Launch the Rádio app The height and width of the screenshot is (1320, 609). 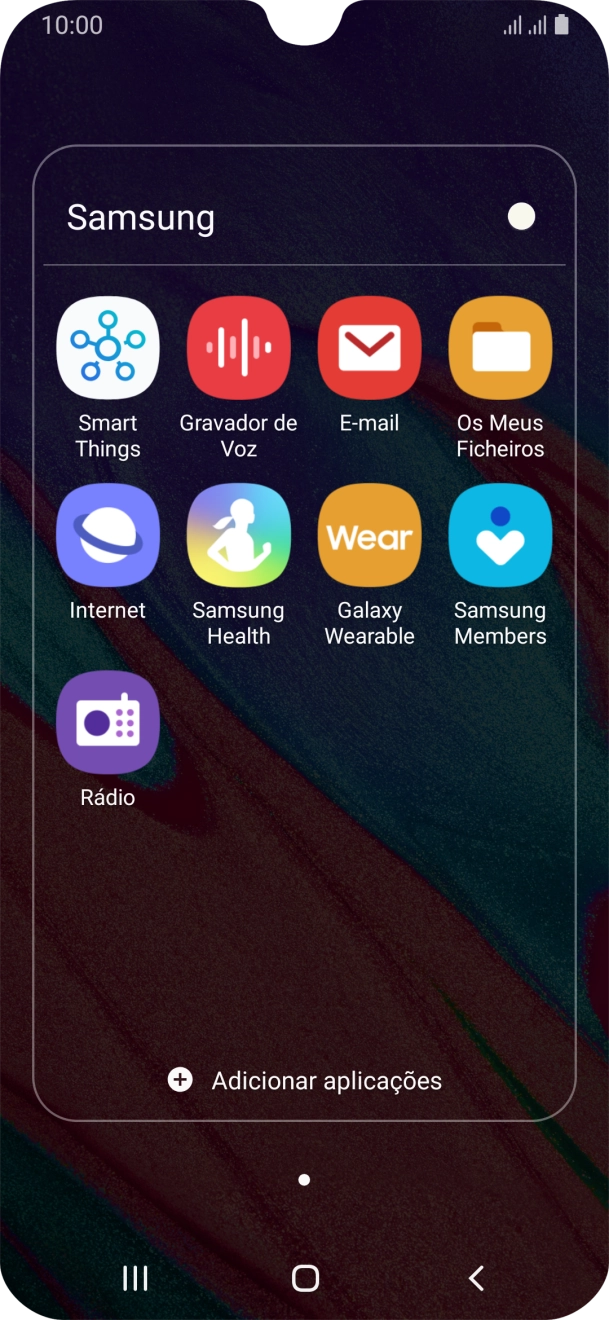point(108,722)
